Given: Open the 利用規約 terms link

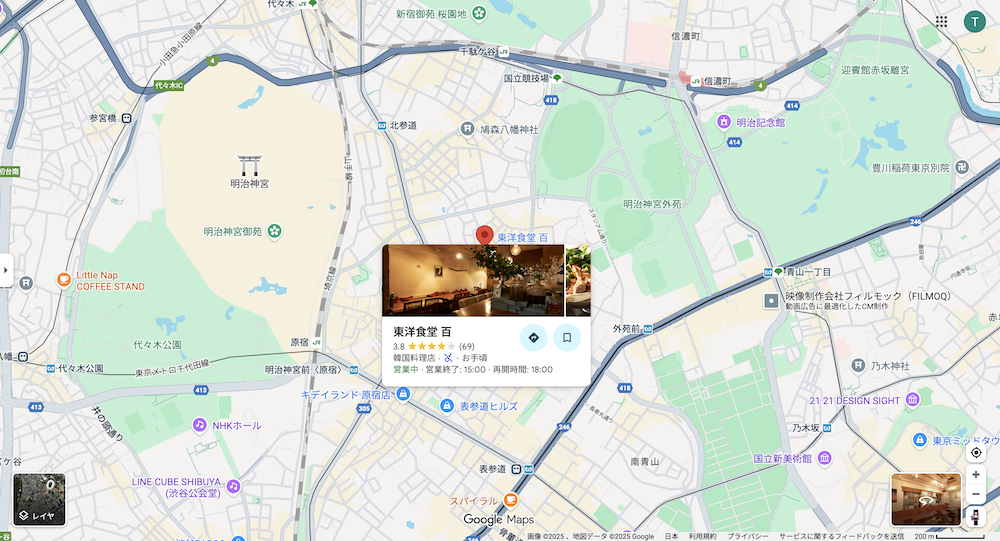Looking at the screenshot, I should point(702,536).
